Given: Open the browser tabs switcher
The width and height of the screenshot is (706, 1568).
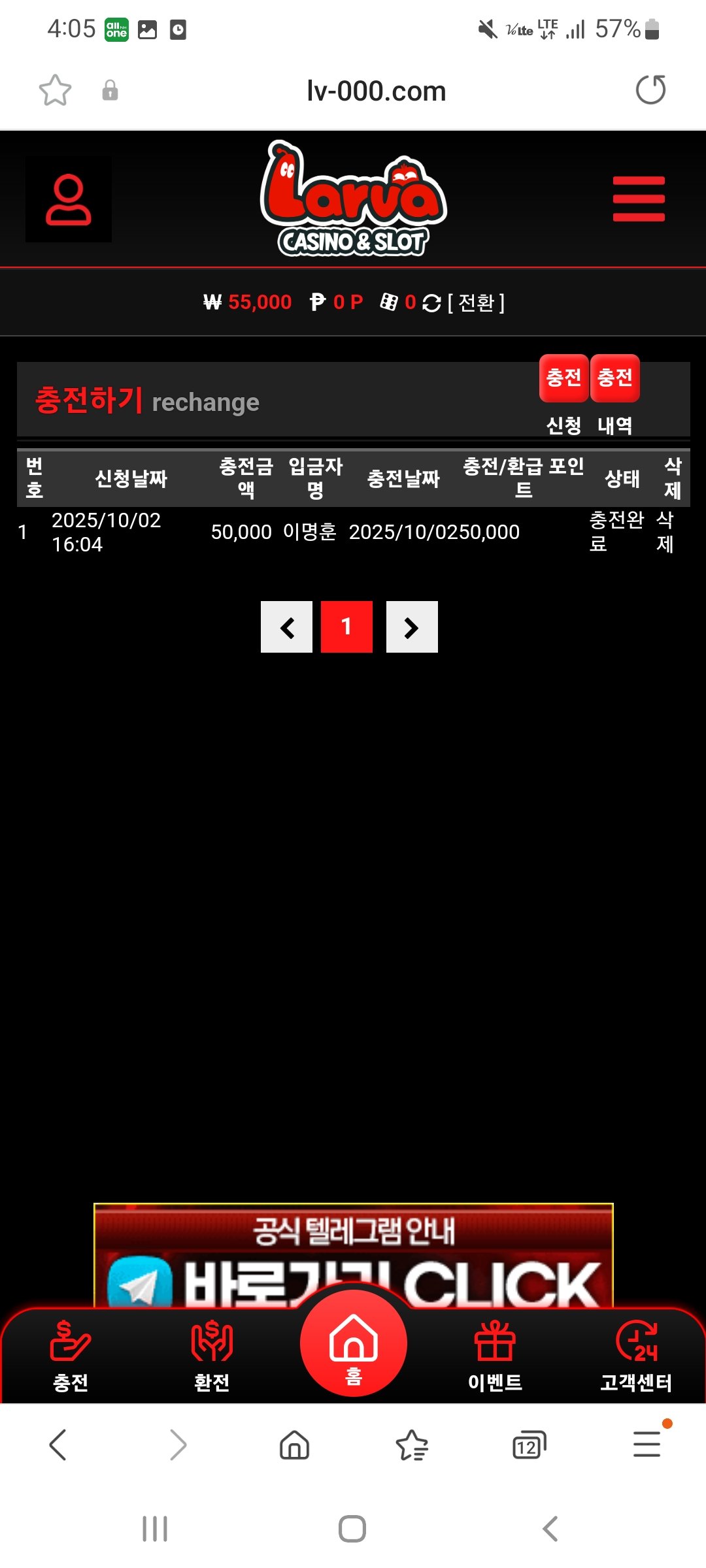Looking at the screenshot, I should (529, 1445).
